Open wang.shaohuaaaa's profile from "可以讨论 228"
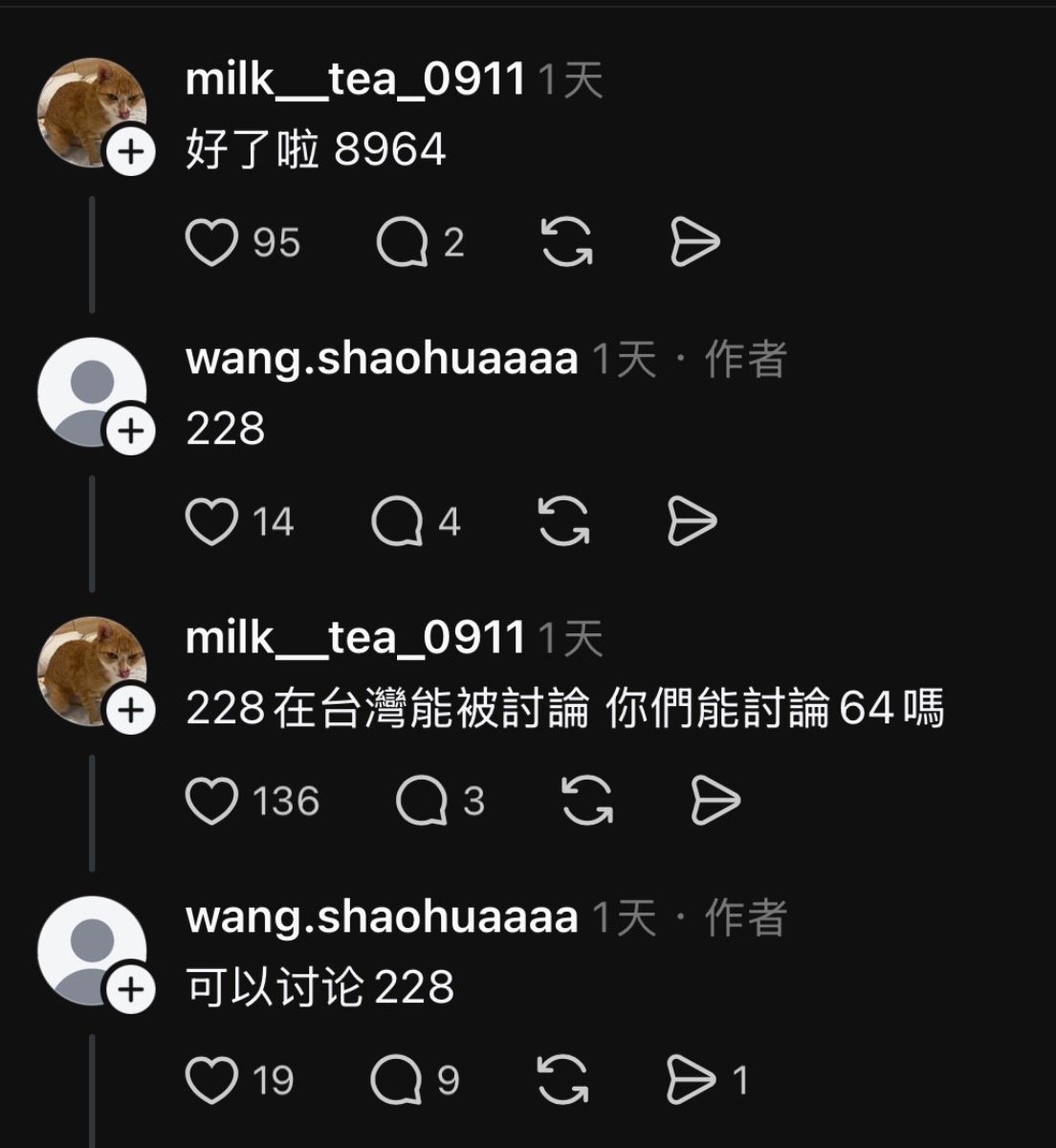Screen dimensions: 1056x1148 tap(381, 916)
